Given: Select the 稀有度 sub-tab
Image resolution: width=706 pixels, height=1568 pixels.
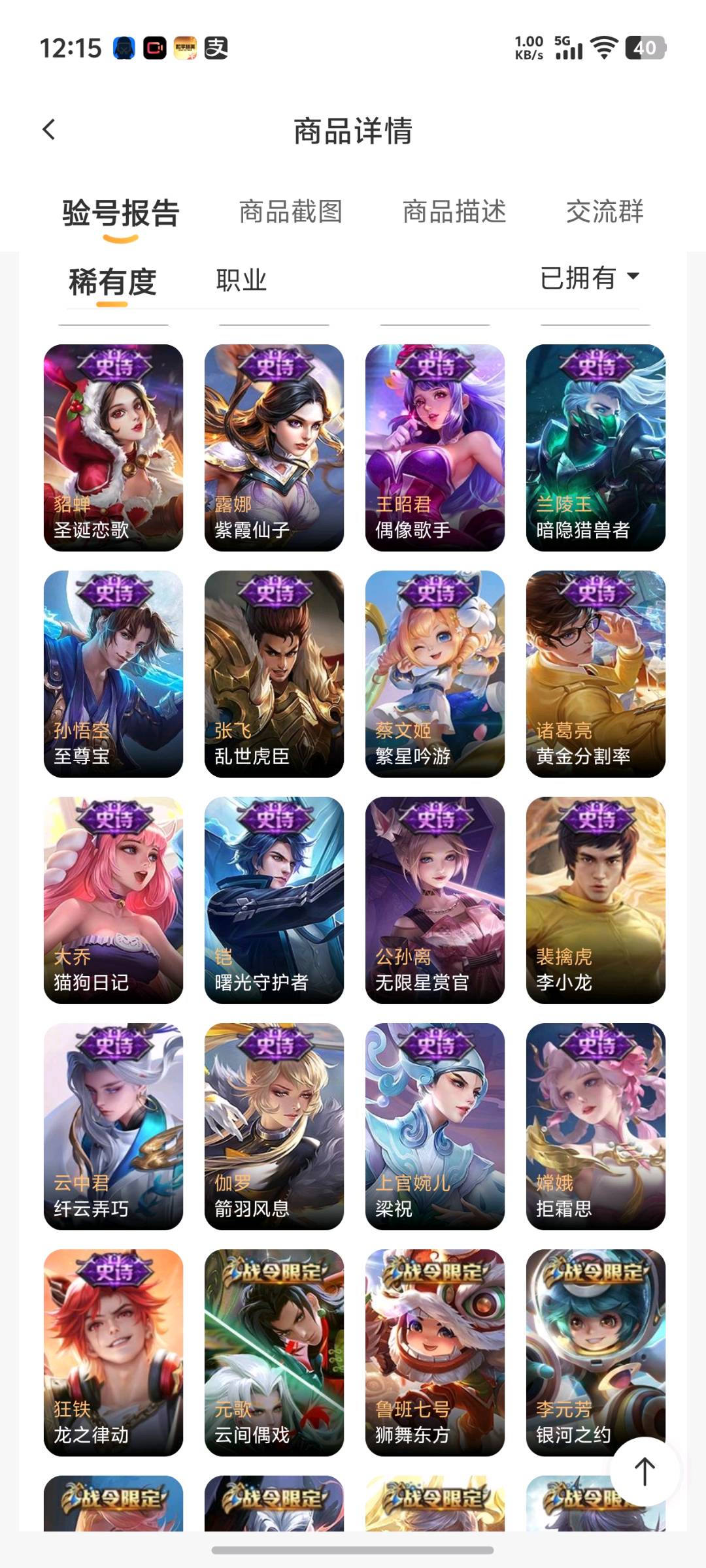Looking at the screenshot, I should 112,282.
